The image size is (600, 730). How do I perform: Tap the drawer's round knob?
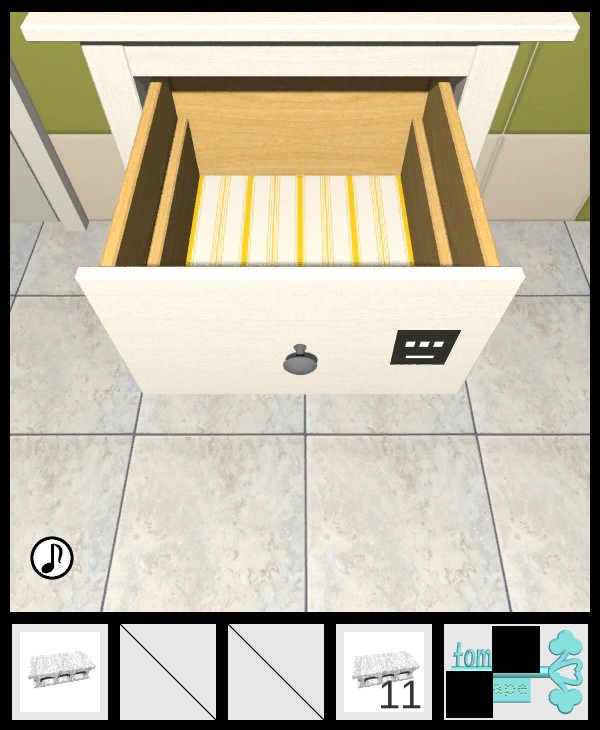tap(297, 360)
